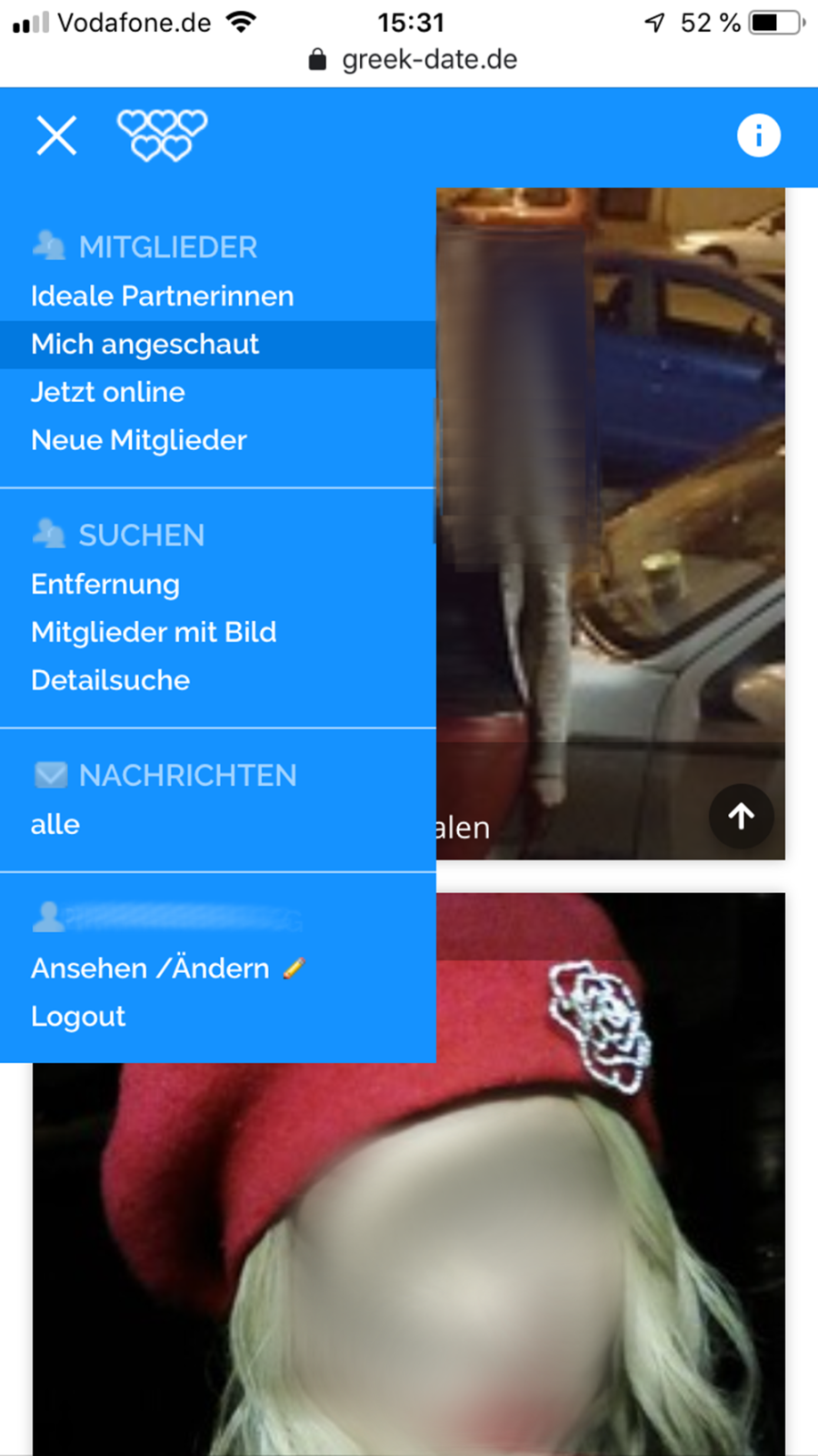The height and width of the screenshot is (1456, 818).
Task: Tap the hearts logo in the header
Action: tap(162, 136)
